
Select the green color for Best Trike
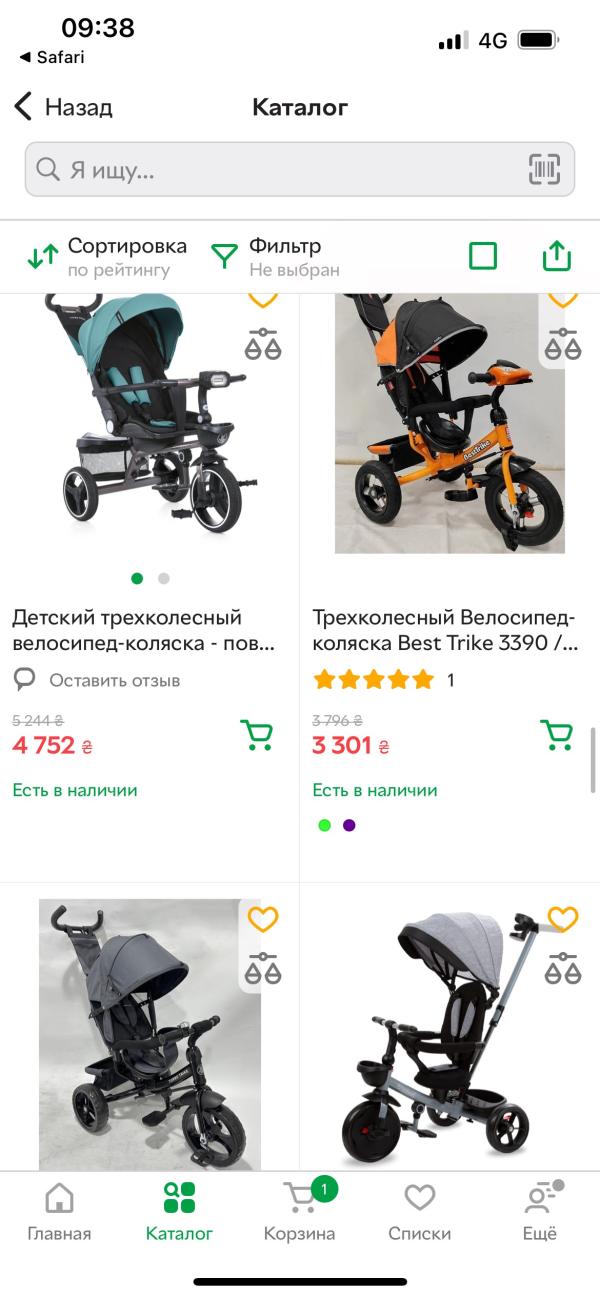click(324, 825)
